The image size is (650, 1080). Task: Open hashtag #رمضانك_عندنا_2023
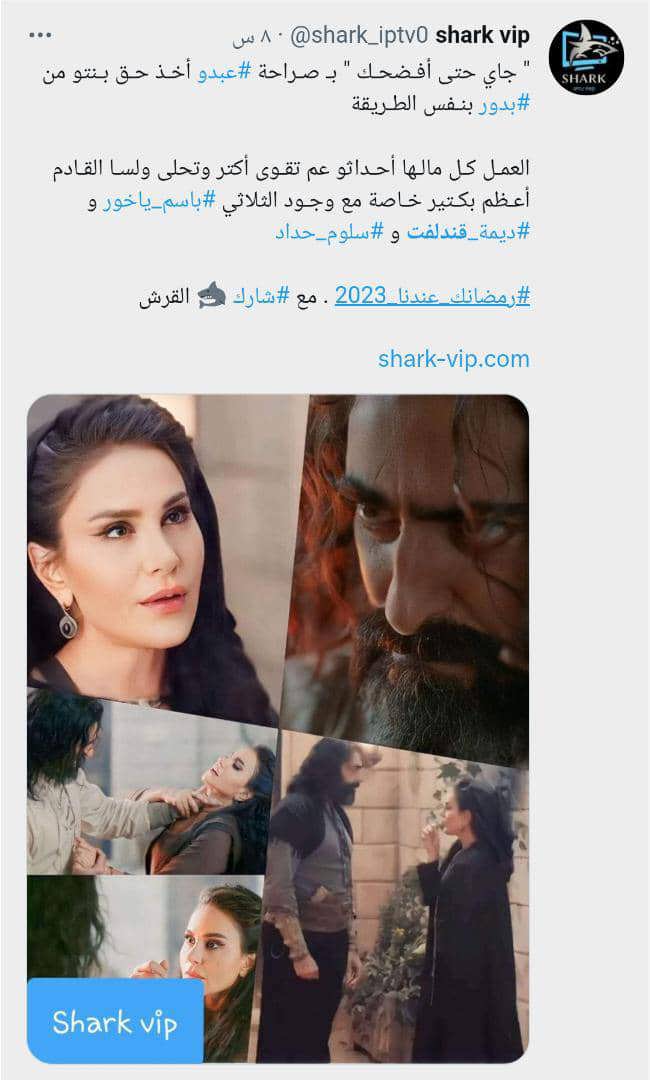point(432,295)
